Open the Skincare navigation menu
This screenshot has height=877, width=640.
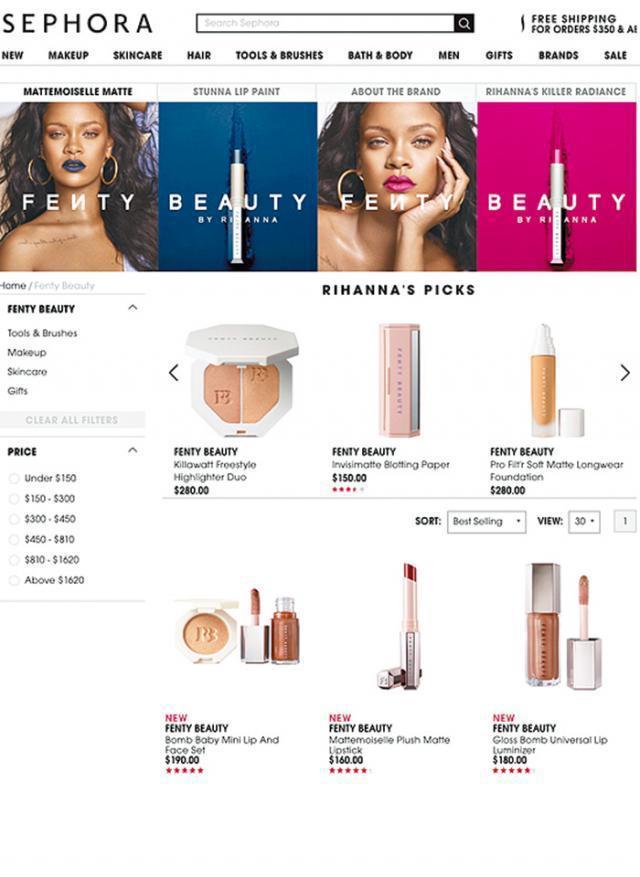137,56
